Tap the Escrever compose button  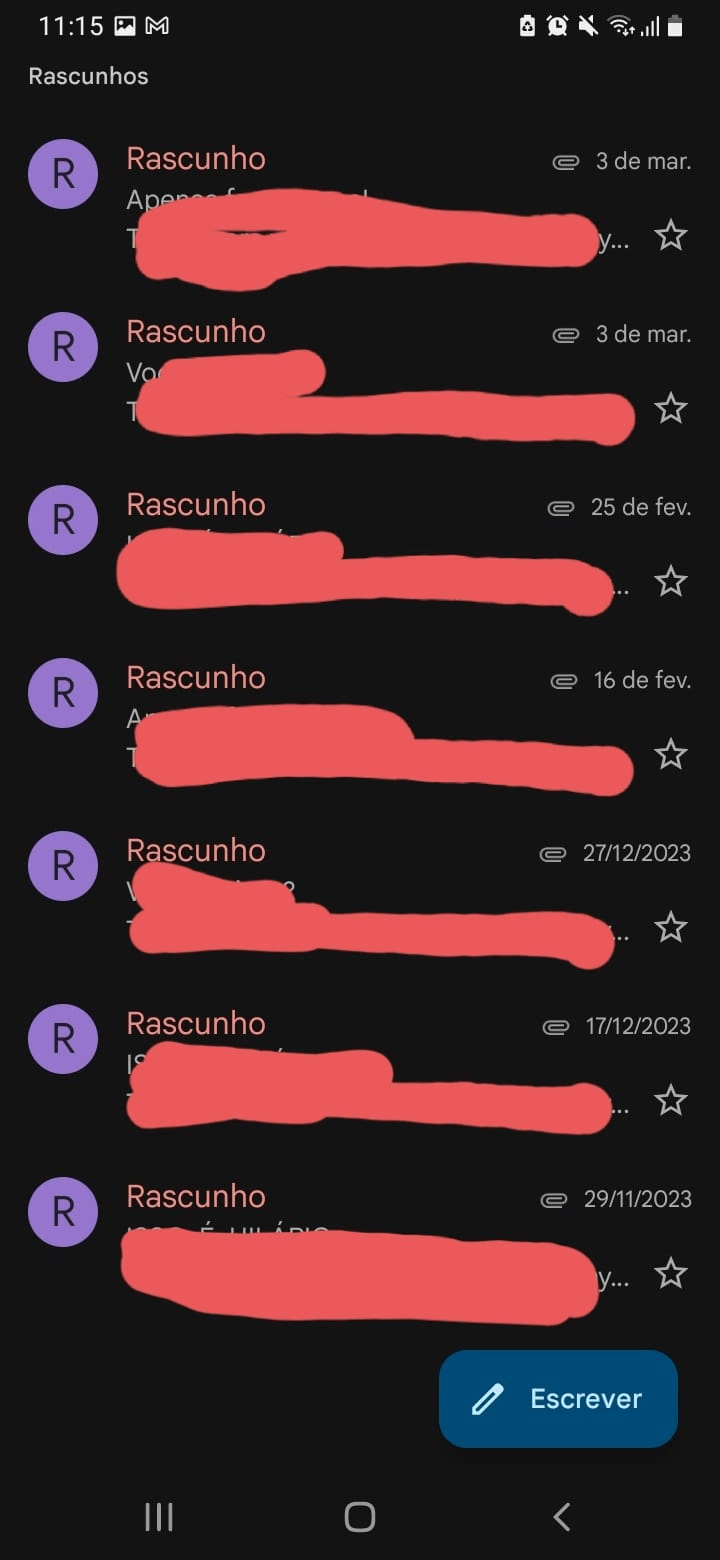(x=558, y=1398)
